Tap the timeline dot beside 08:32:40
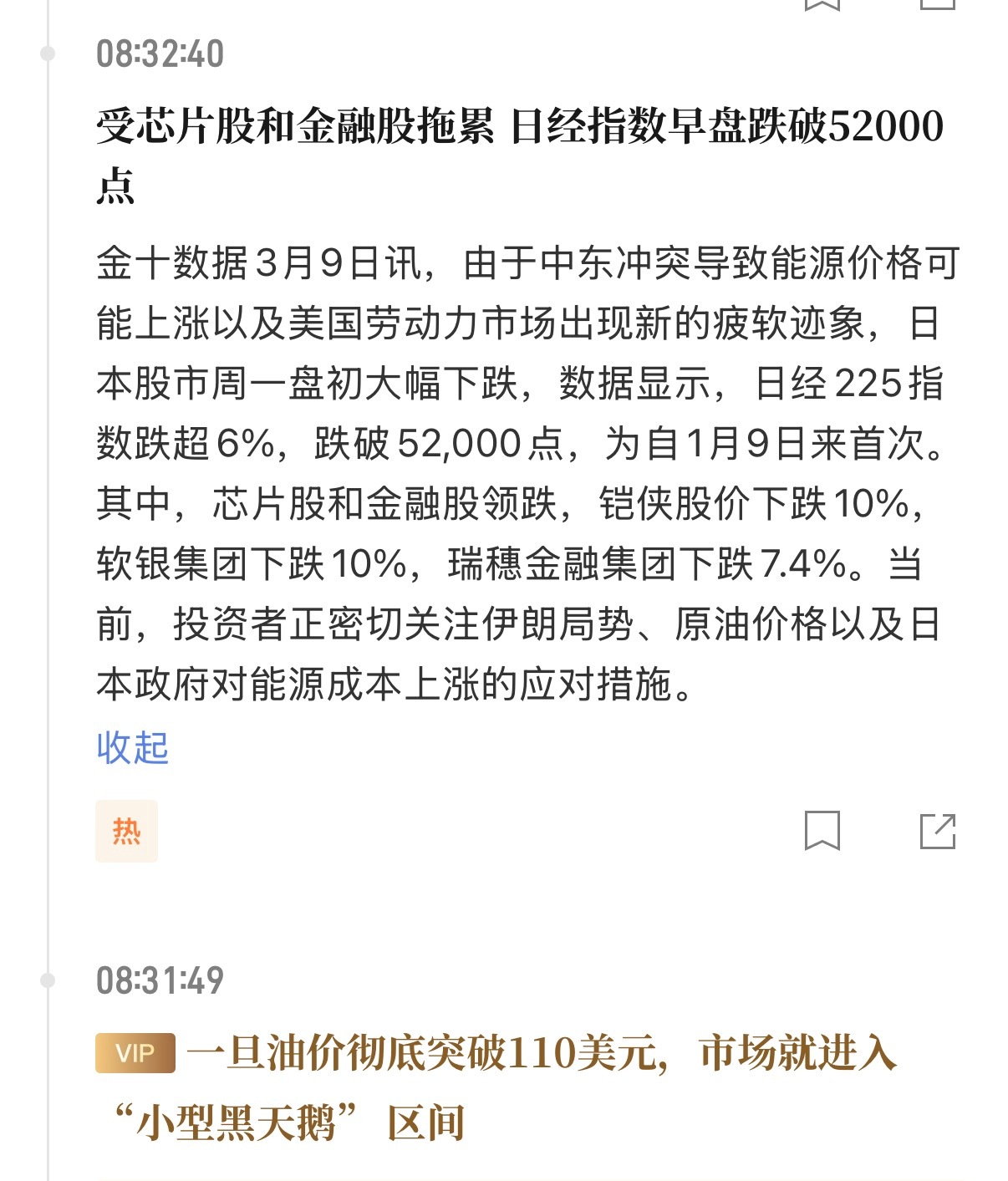This screenshot has width=1008, height=1181. pos(48,52)
